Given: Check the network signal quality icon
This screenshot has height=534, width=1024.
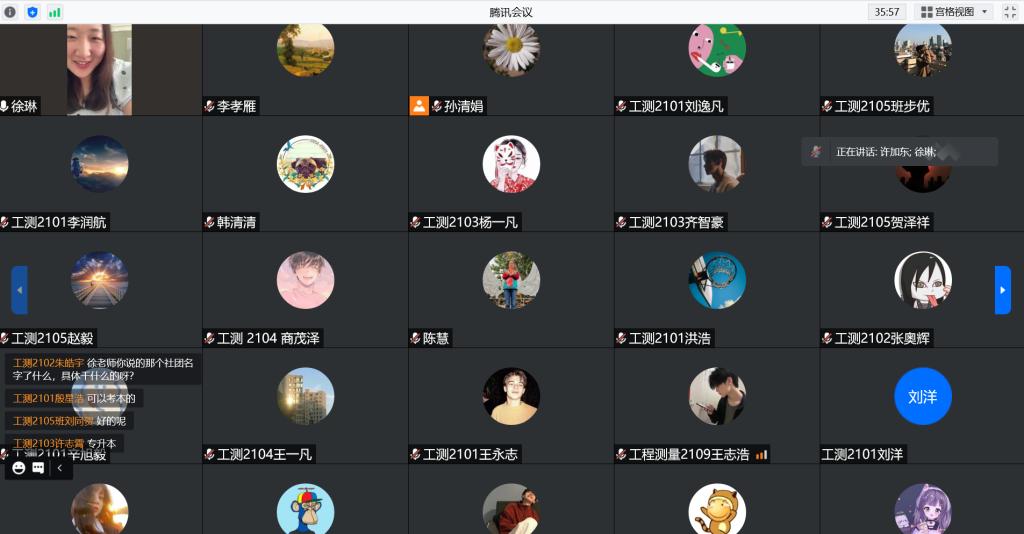Looking at the screenshot, I should (54, 12).
